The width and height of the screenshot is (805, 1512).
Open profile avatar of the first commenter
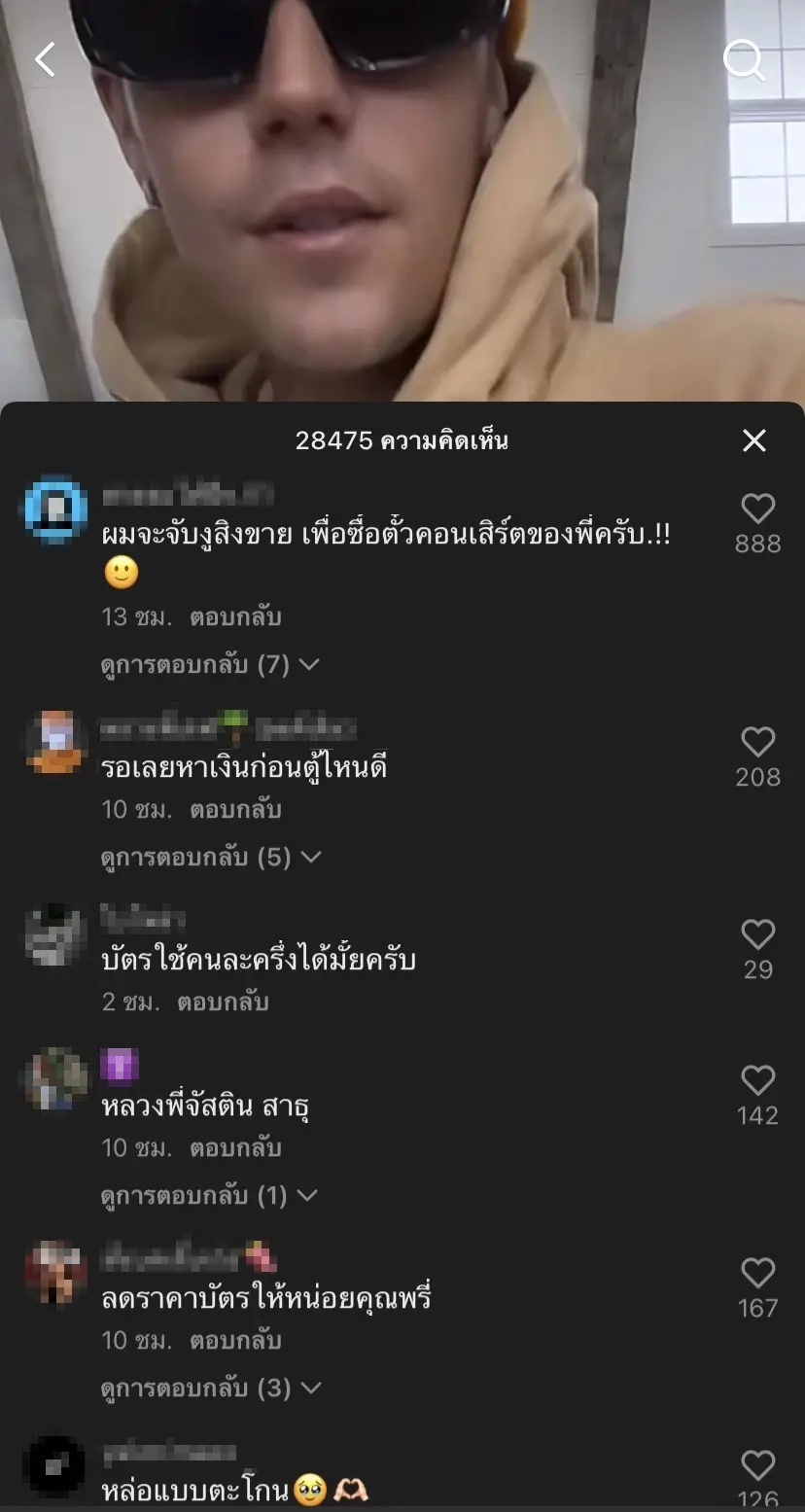click(x=55, y=508)
